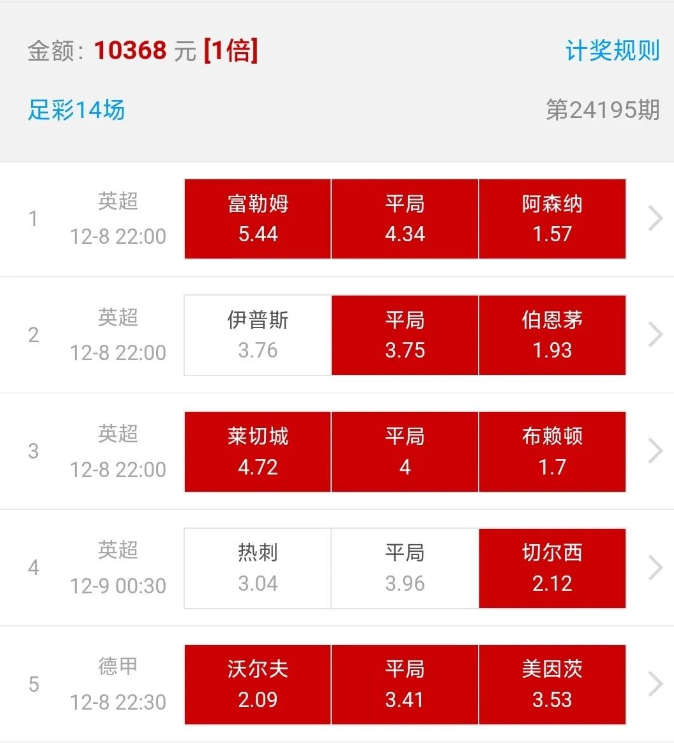Select 伊普斯 at odds 3.76
This screenshot has width=674, height=743.
[x=258, y=335]
